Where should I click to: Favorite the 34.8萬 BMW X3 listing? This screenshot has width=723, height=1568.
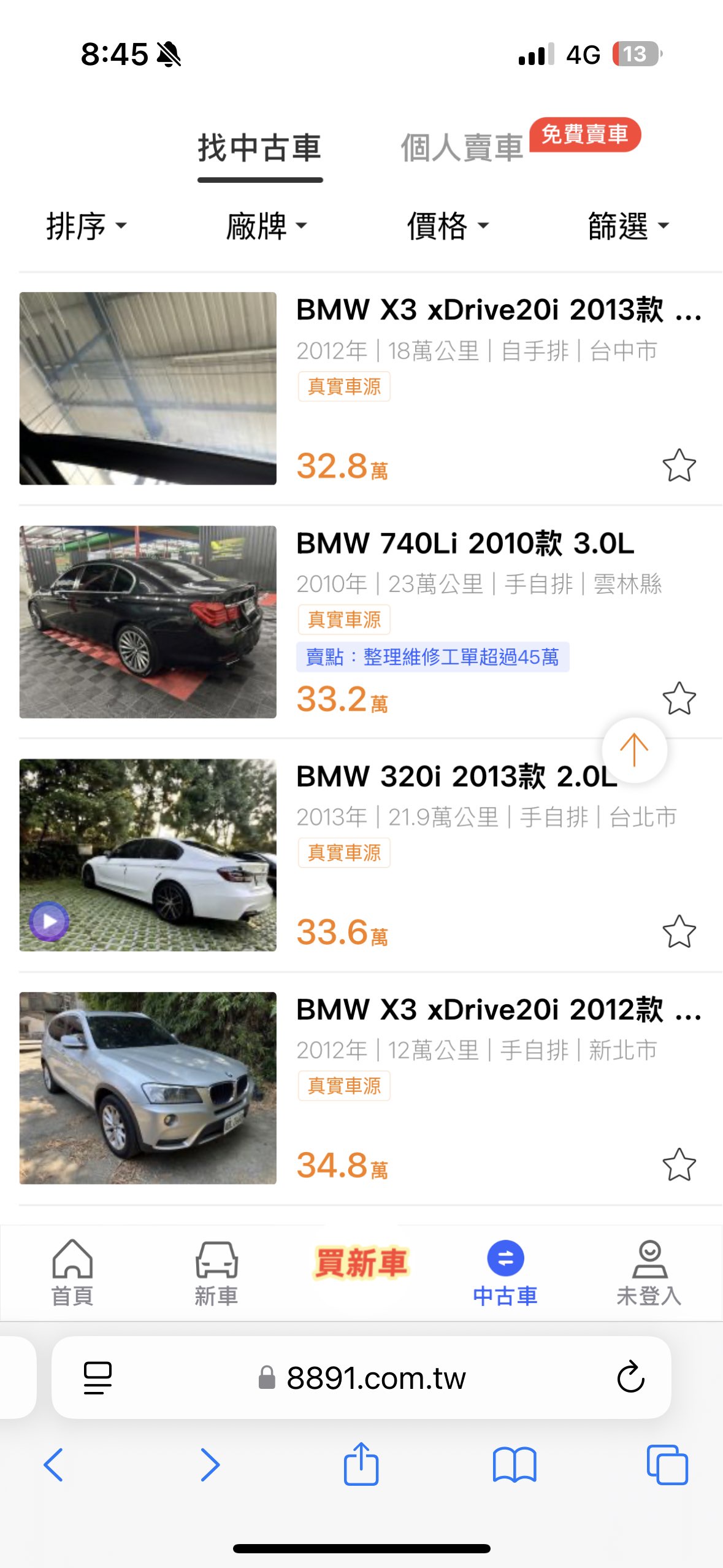point(679,1165)
